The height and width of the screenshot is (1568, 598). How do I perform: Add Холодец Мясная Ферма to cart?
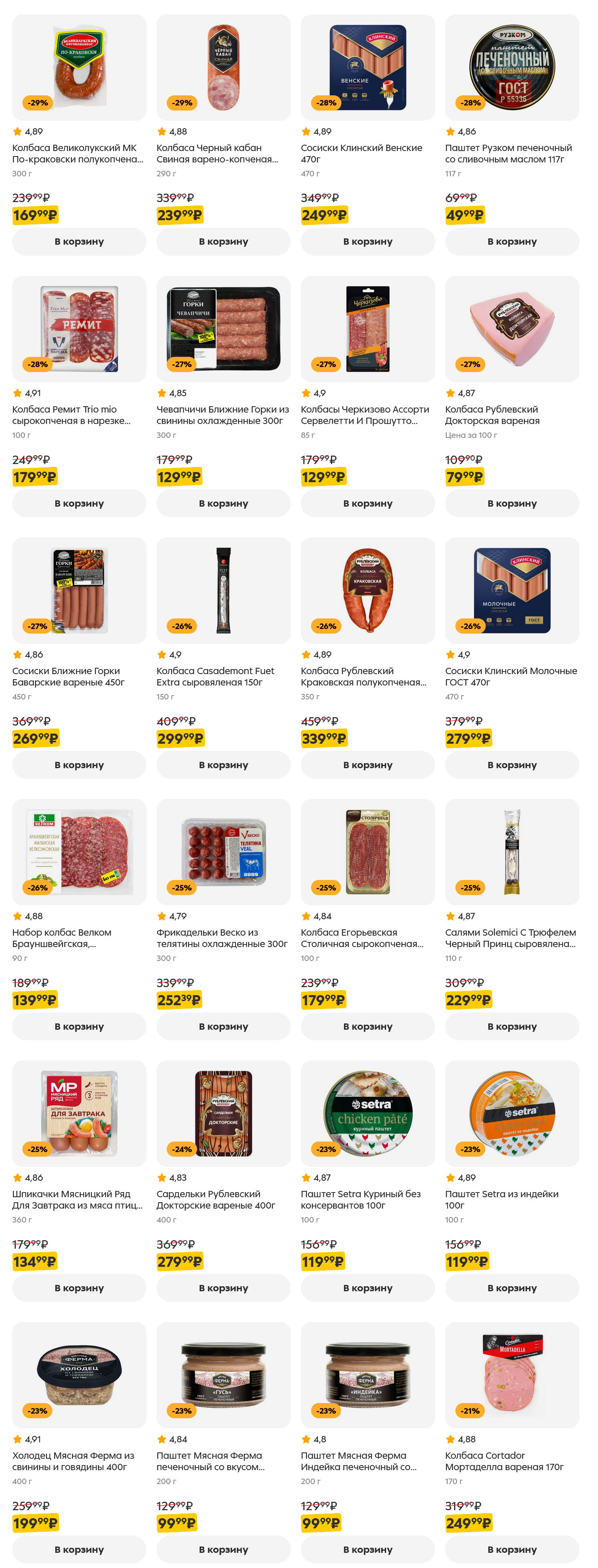tap(79, 1549)
